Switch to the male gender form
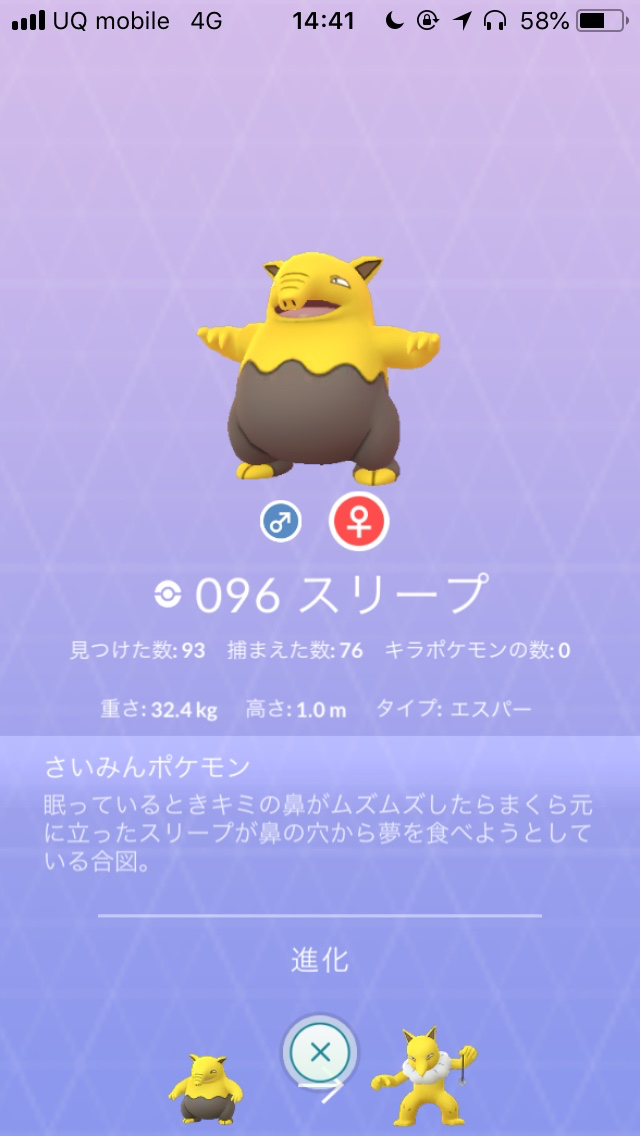The width and height of the screenshot is (640, 1136). [x=281, y=523]
